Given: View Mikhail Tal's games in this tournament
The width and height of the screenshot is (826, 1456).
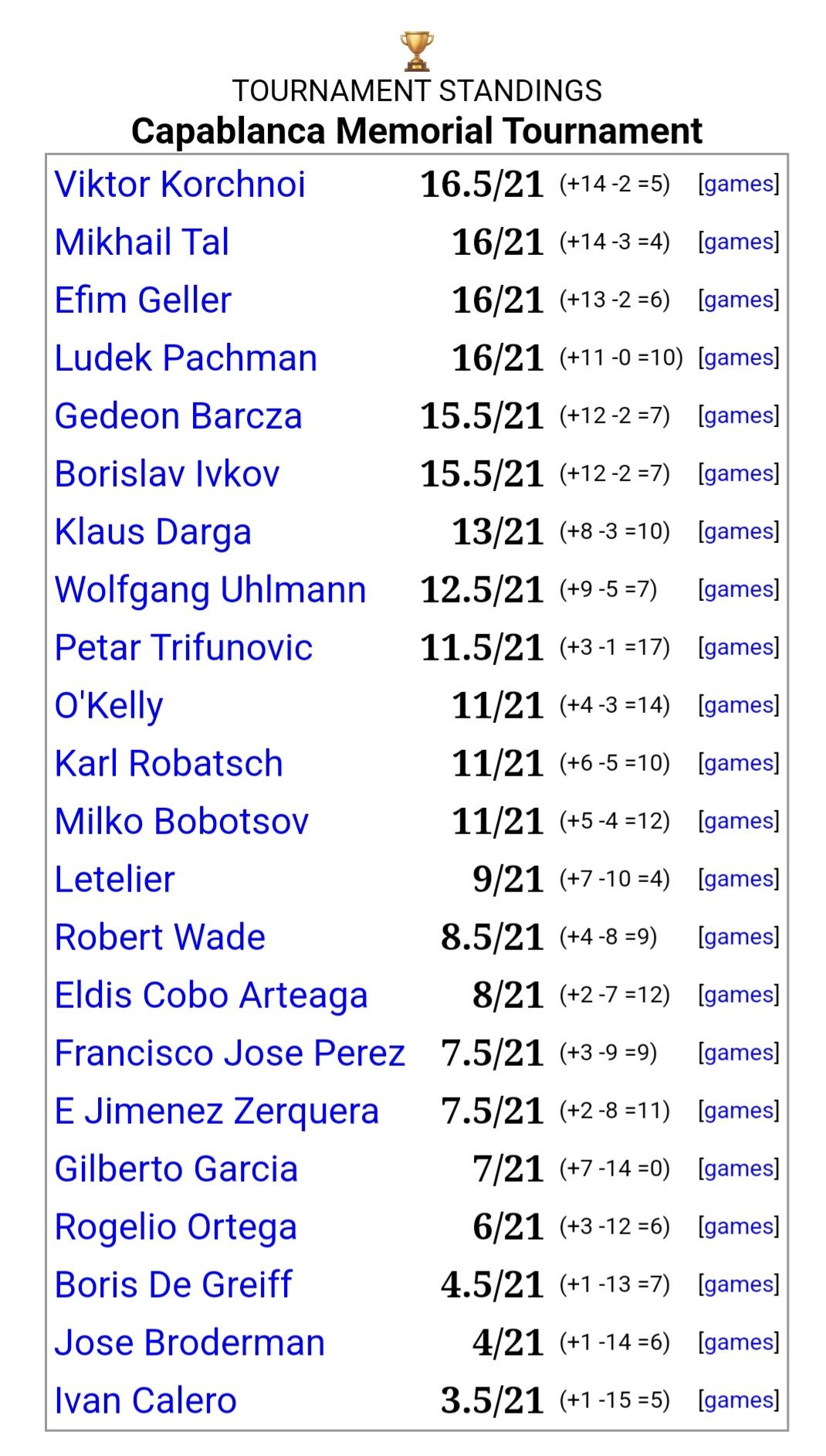Looking at the screenshot, I should [x=739, y=242].
